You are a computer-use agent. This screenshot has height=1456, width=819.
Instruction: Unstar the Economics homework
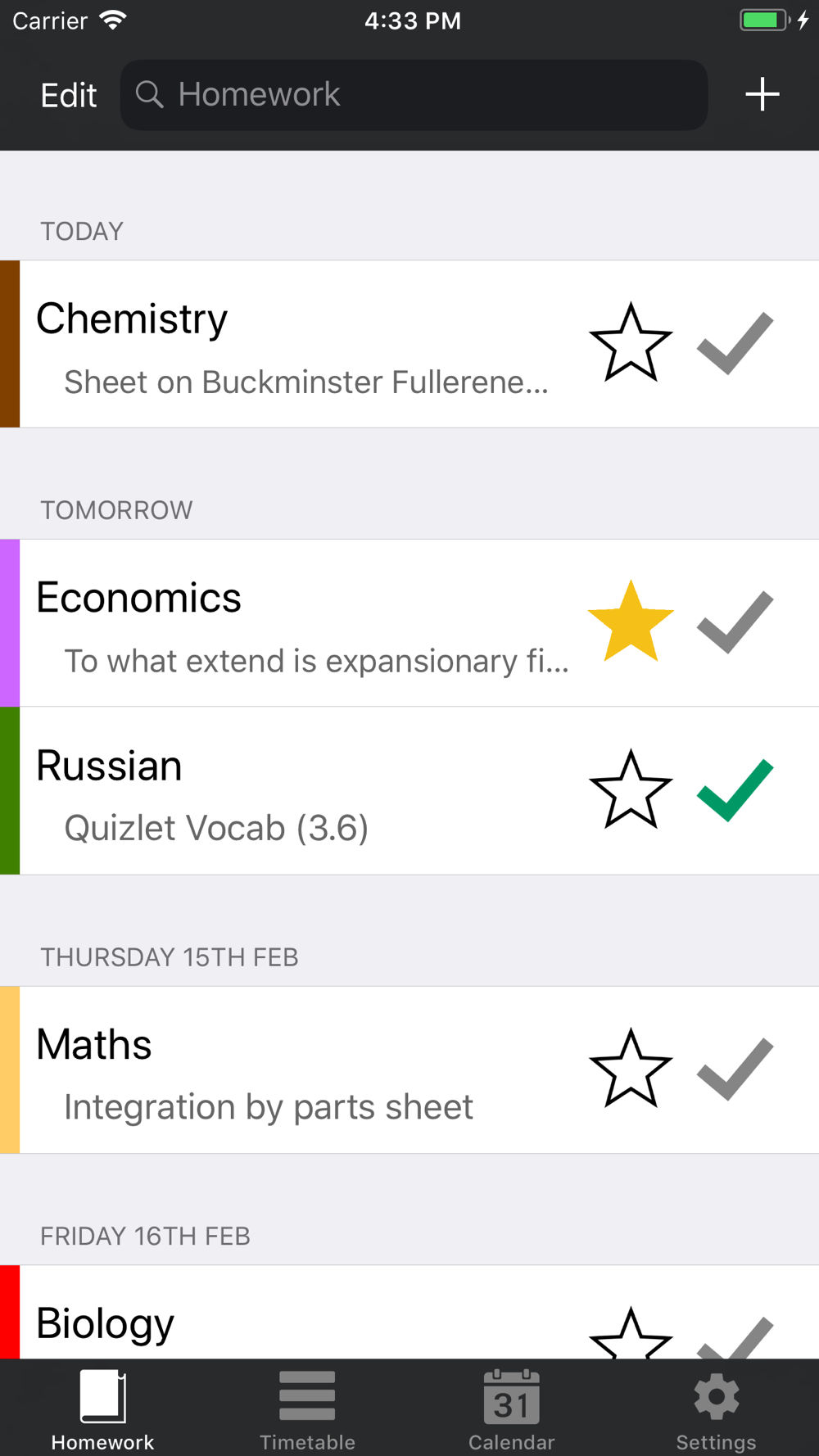[x=631, y=622]
